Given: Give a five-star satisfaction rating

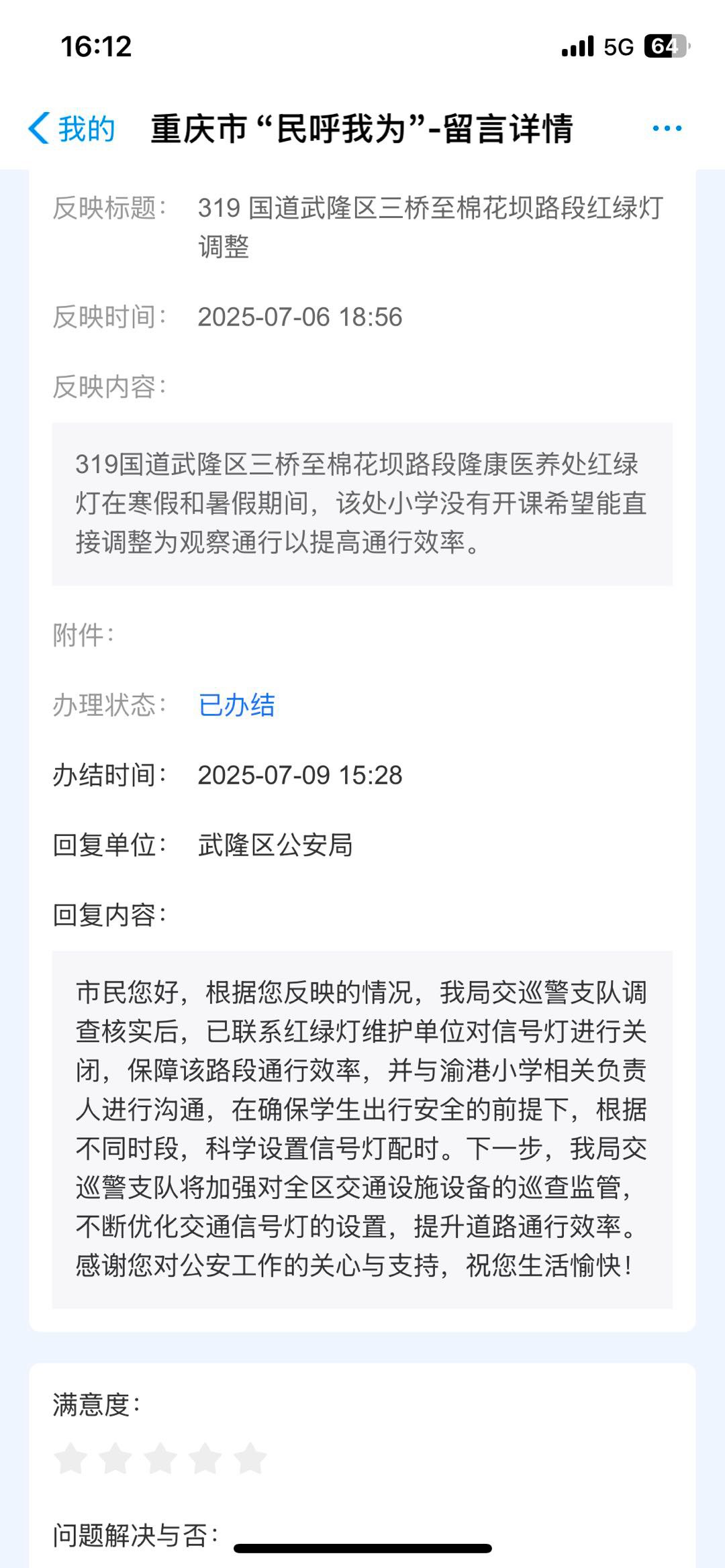Looking at the screenshot, I should pyautogui.click(x=250, y=1458).
